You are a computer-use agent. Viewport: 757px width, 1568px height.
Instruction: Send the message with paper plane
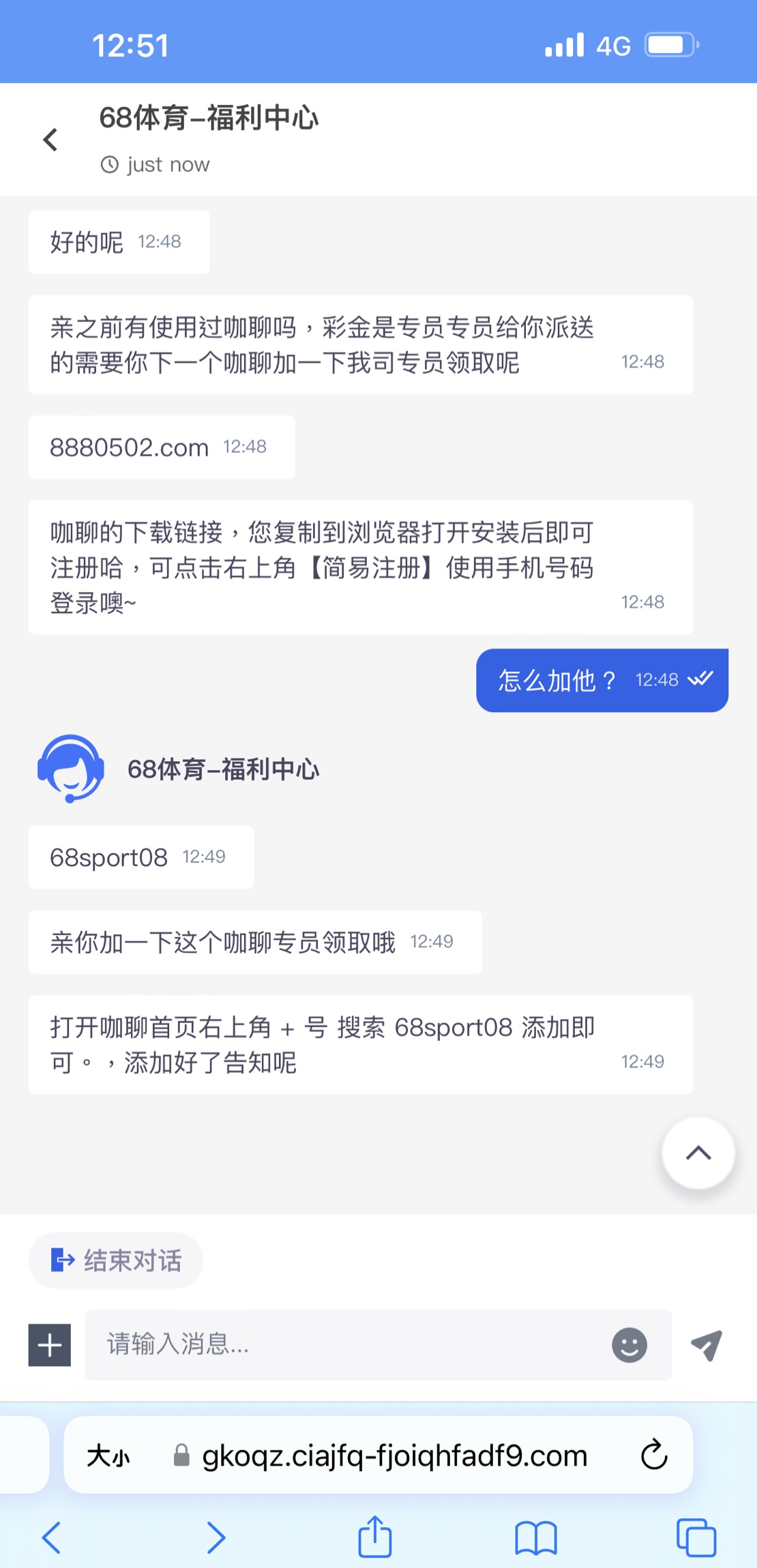pos(707,1345)
